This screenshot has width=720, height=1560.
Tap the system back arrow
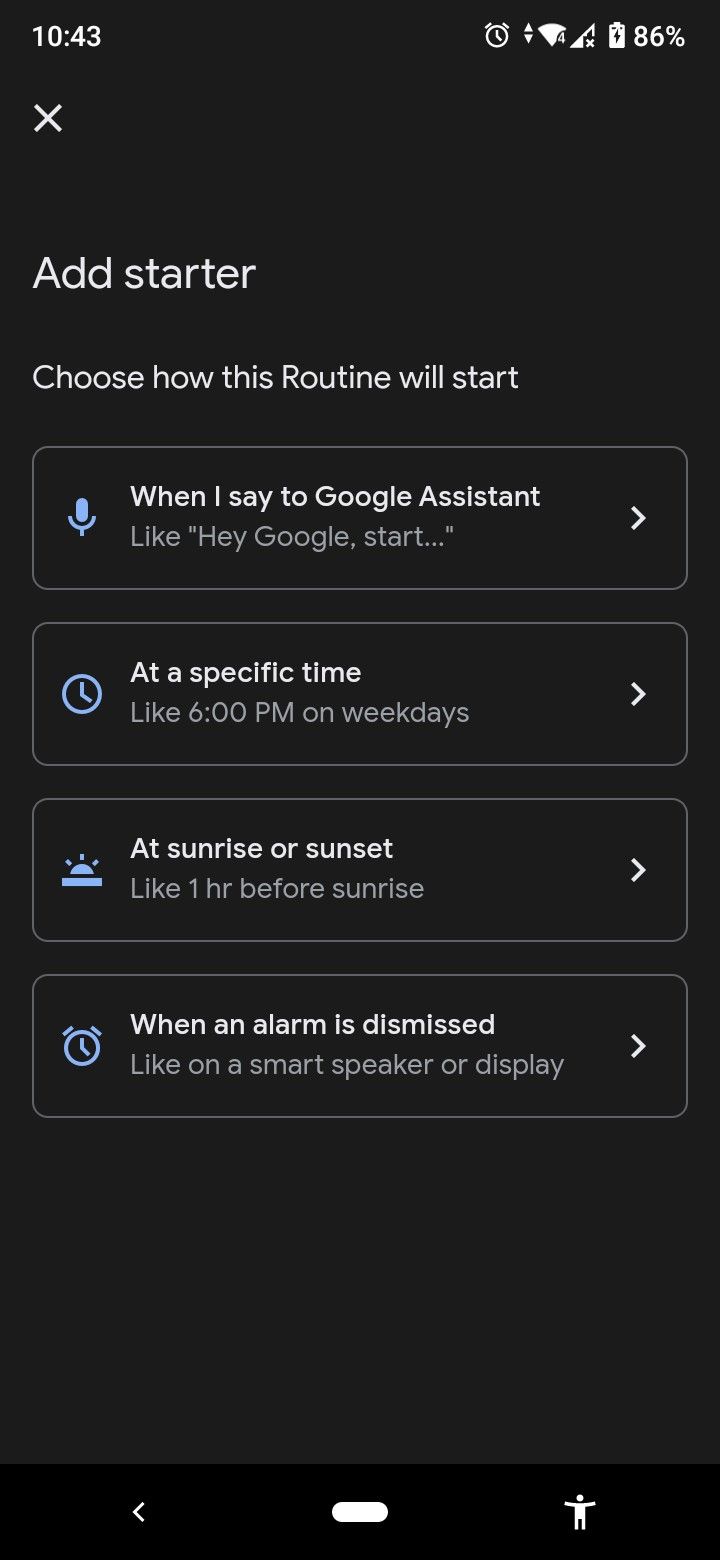(x=139, y=1512)
